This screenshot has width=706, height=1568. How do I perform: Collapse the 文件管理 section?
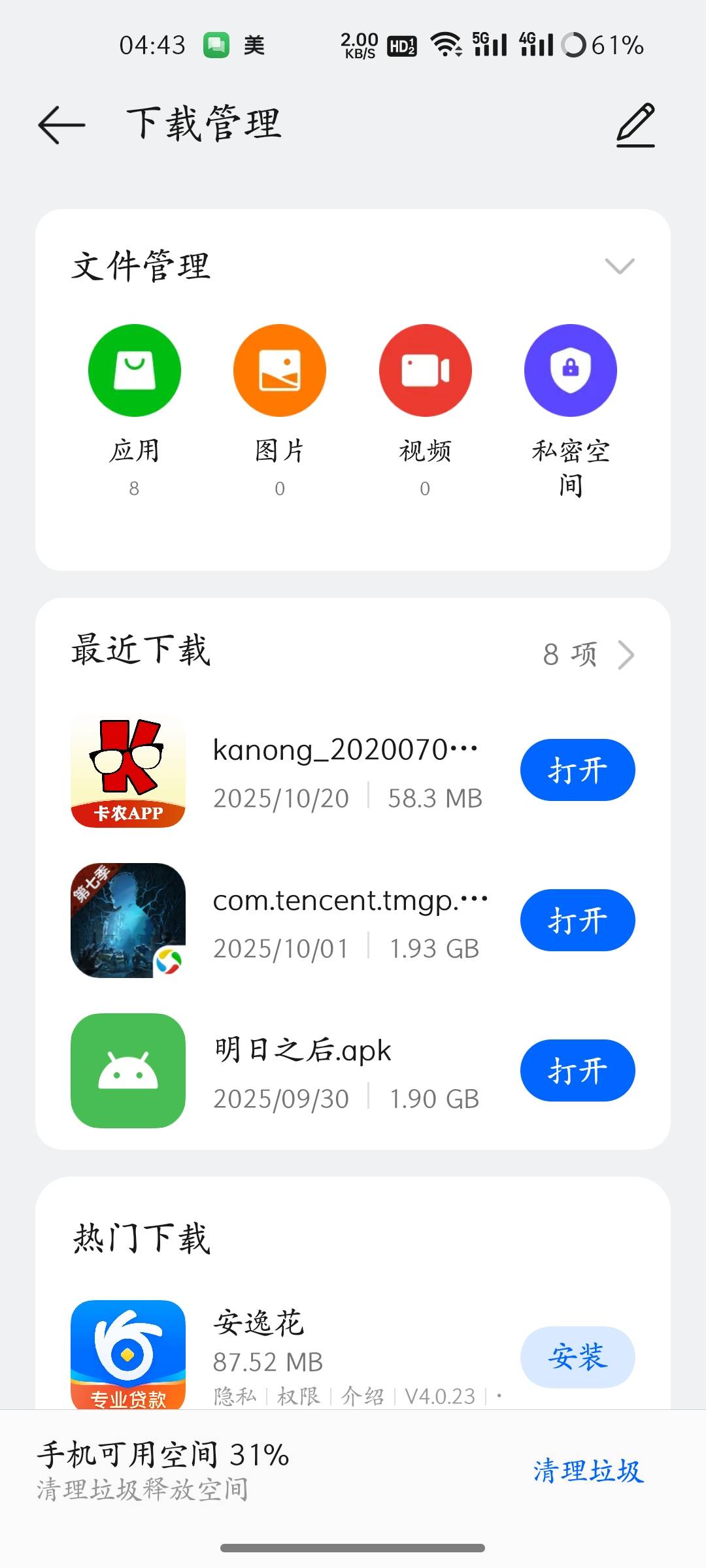point(619,266)
